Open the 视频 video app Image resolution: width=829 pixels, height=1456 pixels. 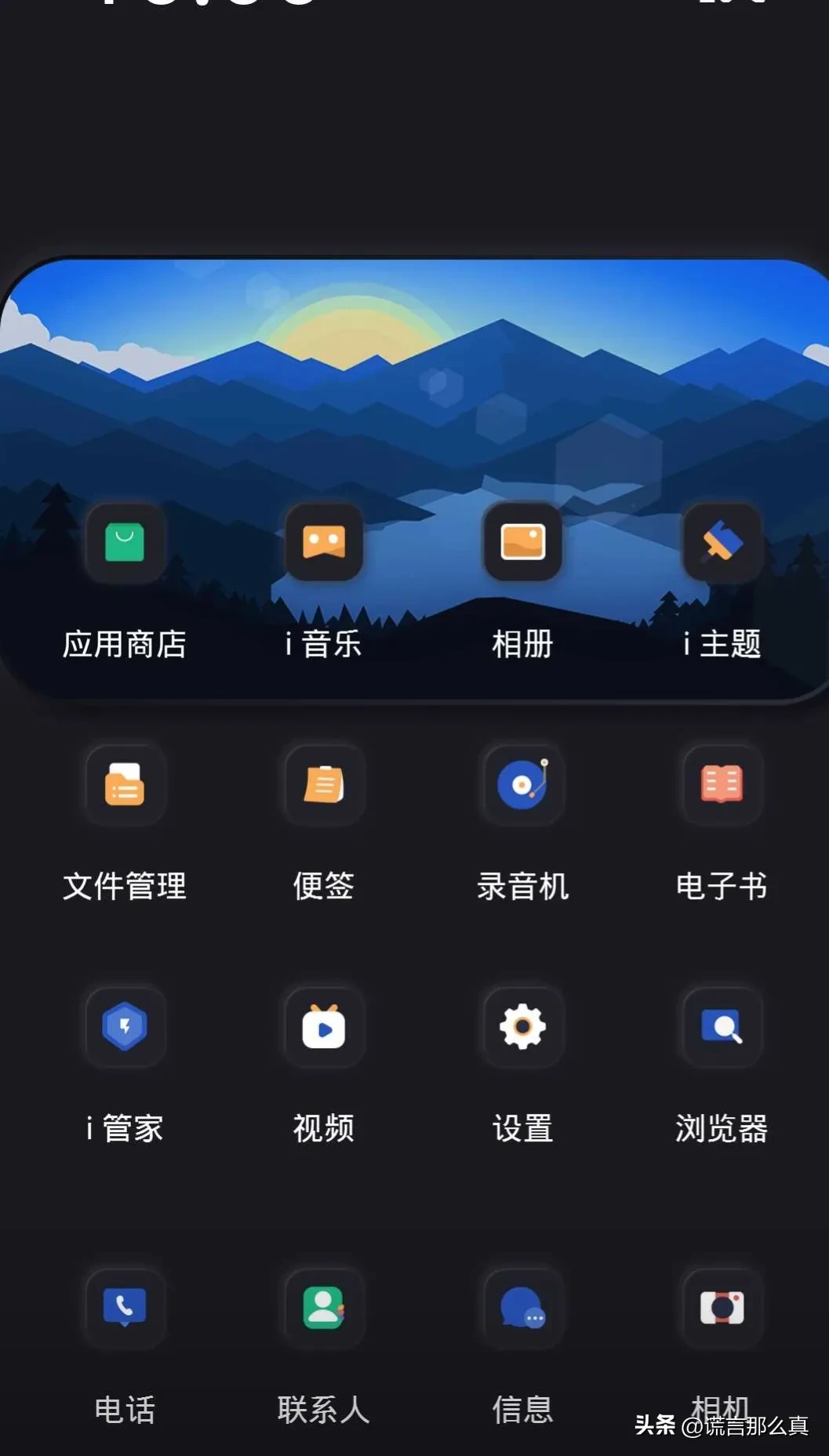click(x=324, y=1027)
